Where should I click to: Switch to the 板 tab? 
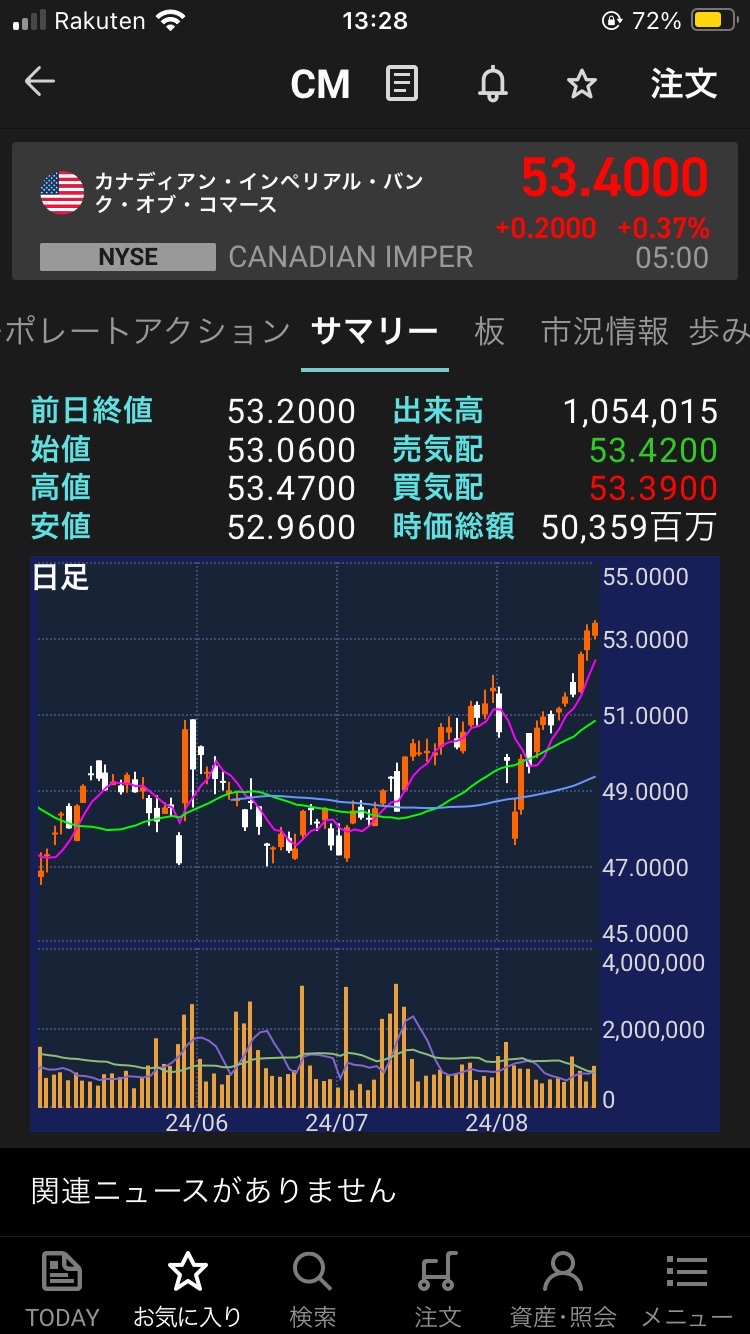pyautogui.click(x=489, y=331)
